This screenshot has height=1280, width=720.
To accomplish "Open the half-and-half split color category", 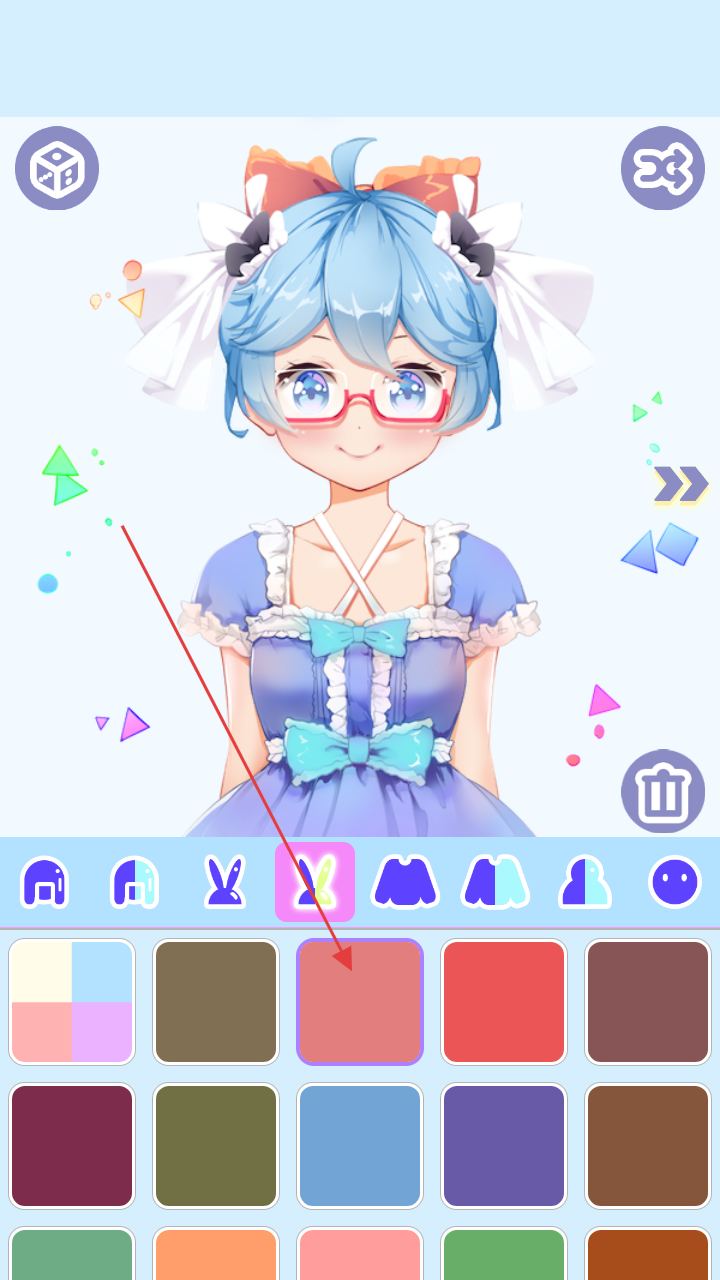I will click(x=585, y=882).
